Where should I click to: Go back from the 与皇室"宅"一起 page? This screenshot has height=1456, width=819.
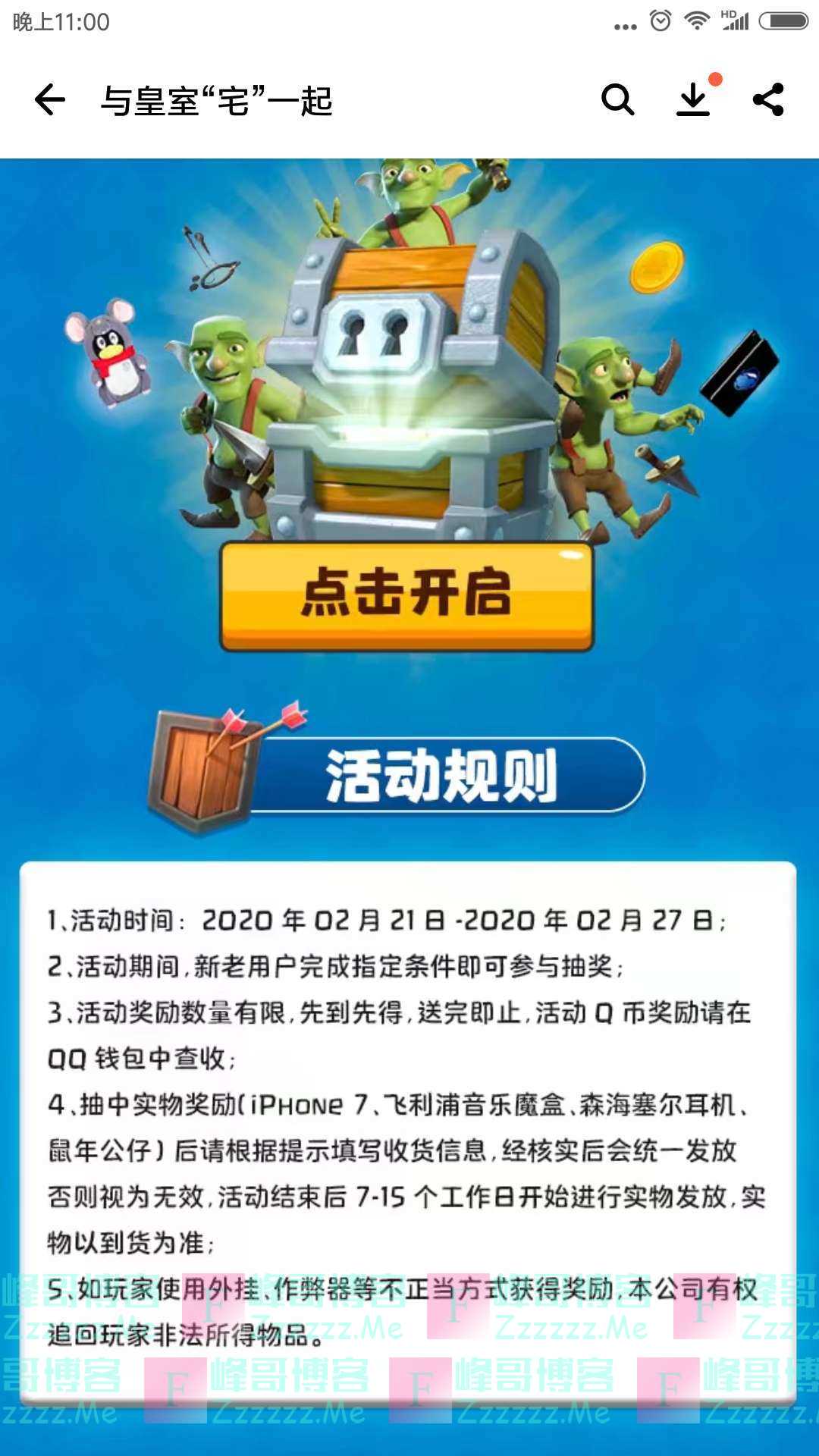tap(50, 100)
